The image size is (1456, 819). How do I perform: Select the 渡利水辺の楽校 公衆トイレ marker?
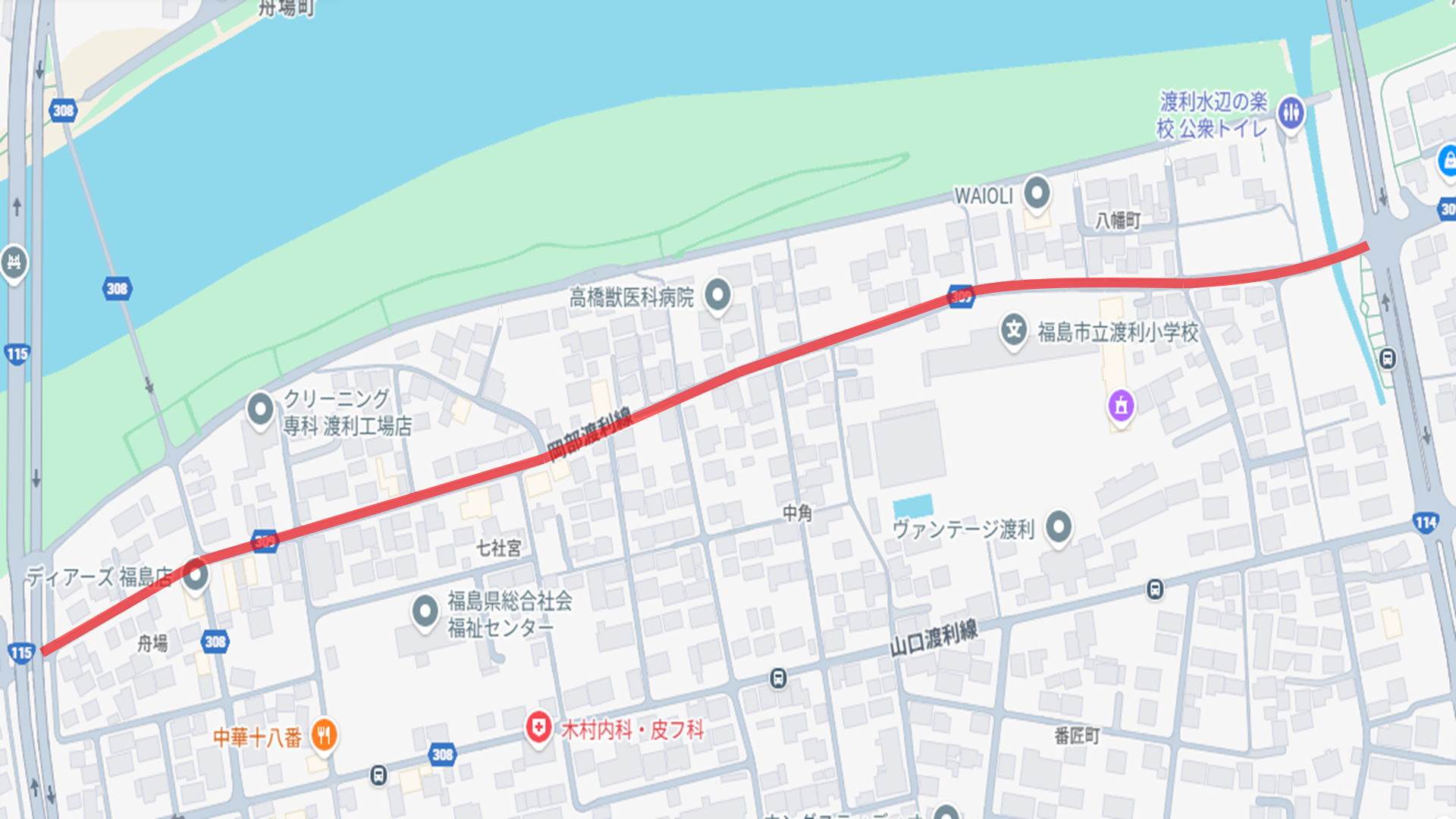point(1291,113)
